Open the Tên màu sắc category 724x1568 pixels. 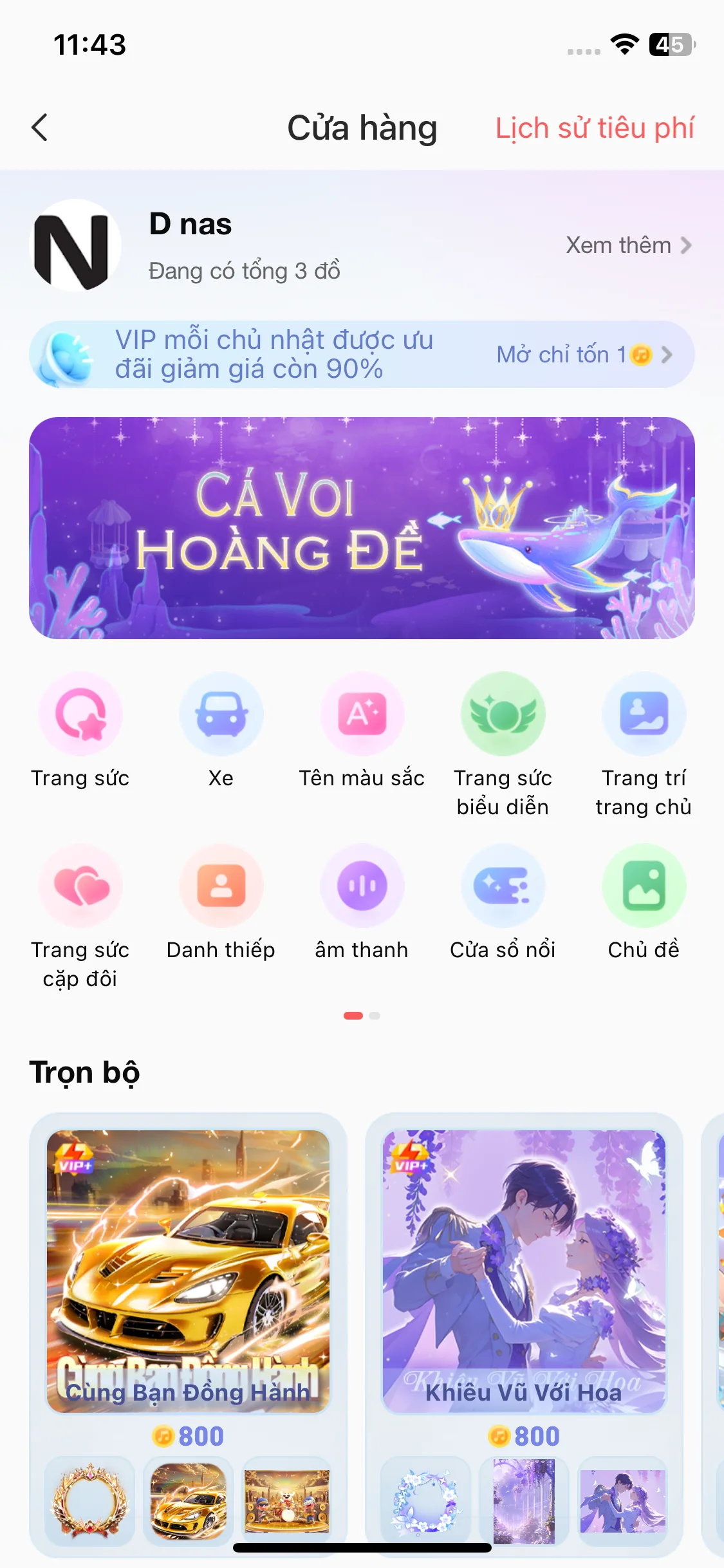362,714
